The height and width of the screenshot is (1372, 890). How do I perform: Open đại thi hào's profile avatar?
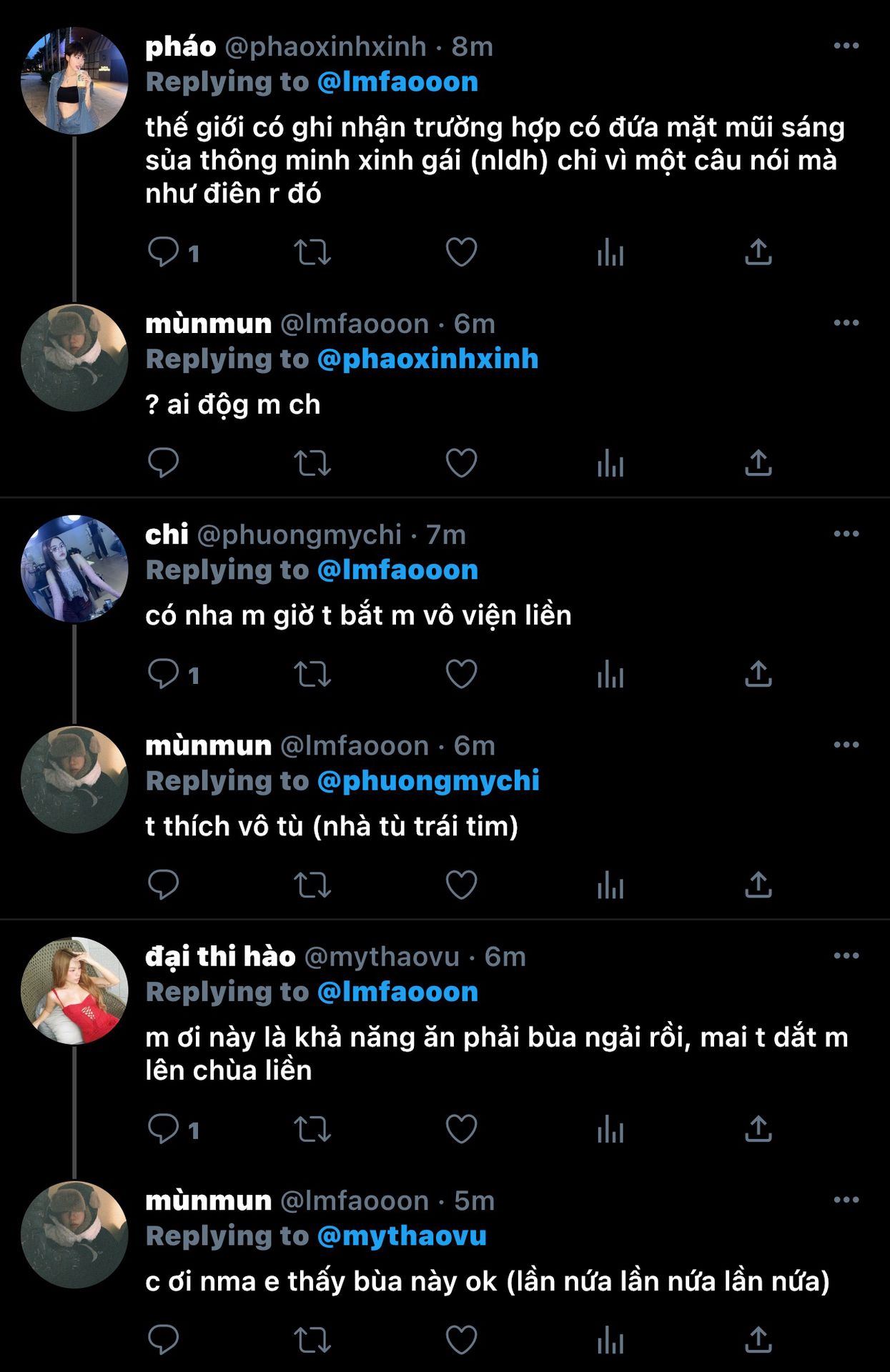click(74, 990)
